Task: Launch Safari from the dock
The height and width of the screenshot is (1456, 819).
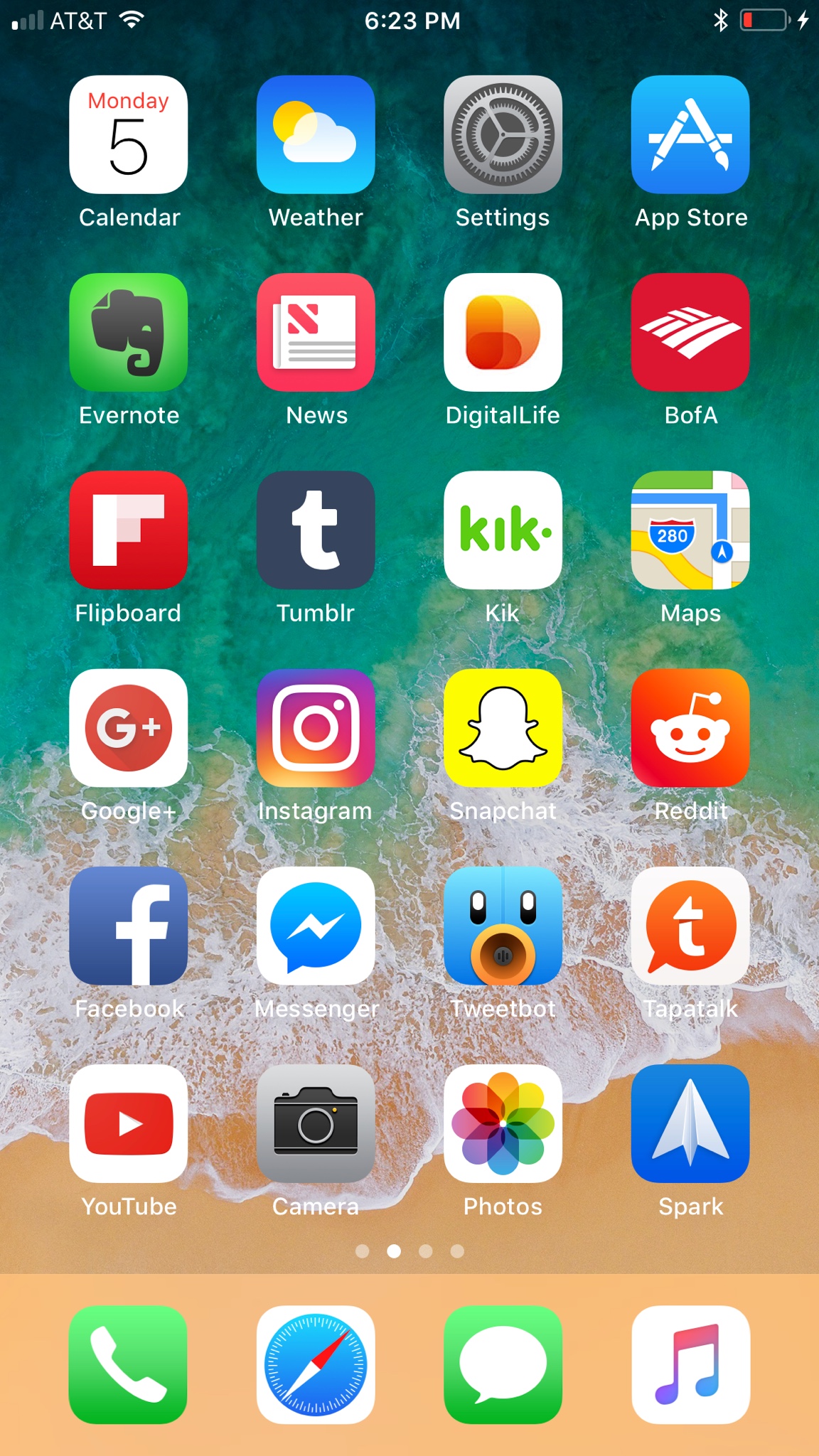Action: pyautogui.click(x=316, y=1365)
